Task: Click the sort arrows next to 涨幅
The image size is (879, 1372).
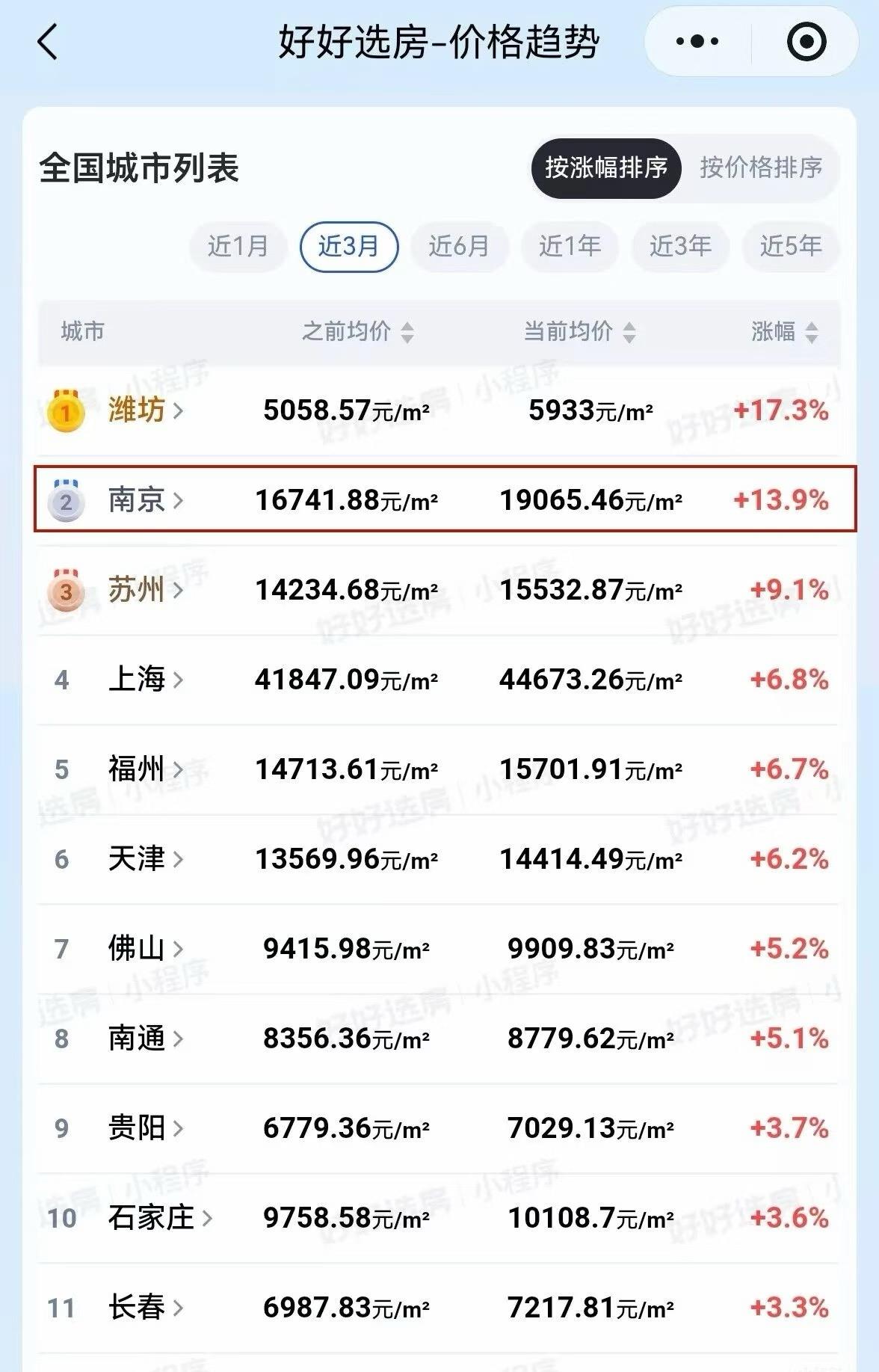Action: 812,333
